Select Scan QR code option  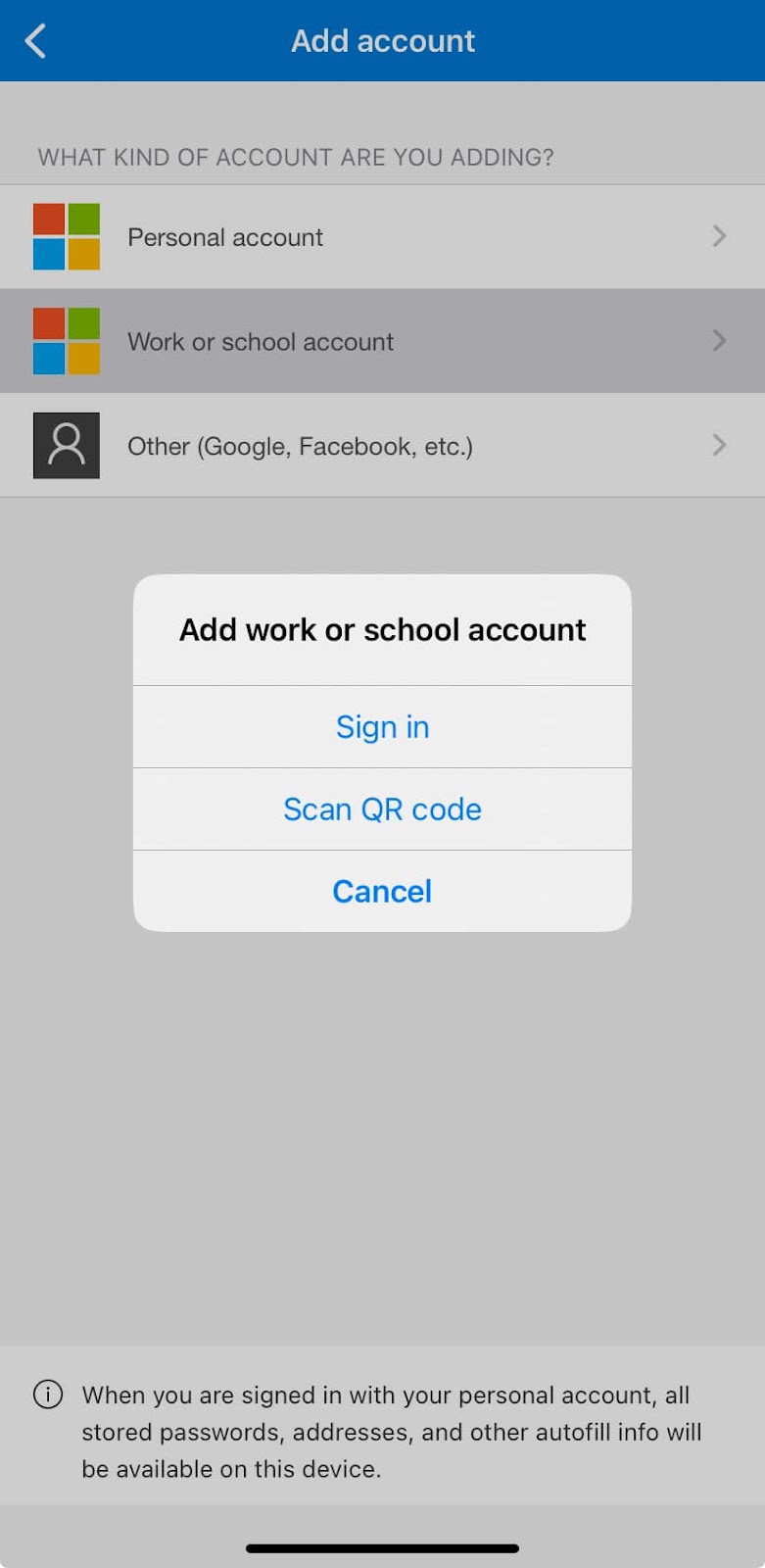(x=382, y=809)
